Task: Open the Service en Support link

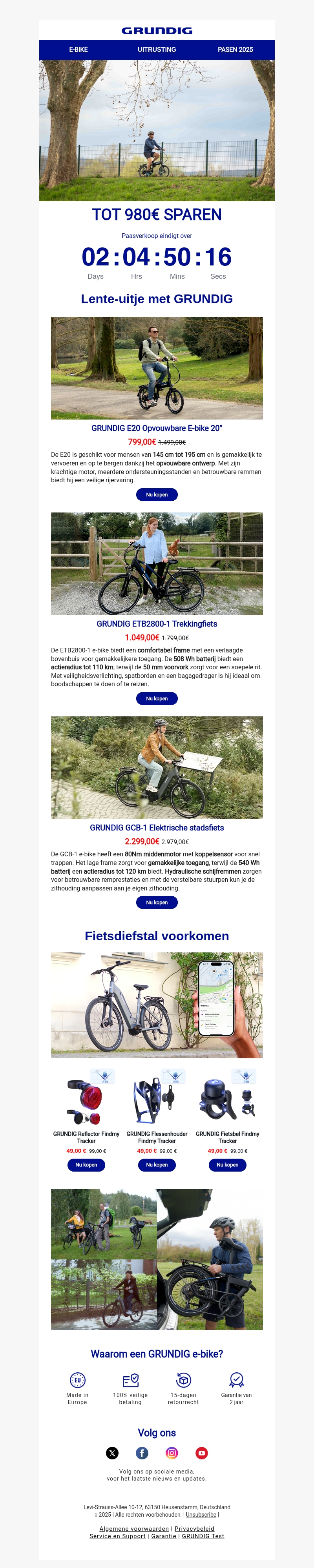Action: pyautogui.click(x=117, y=1536)
